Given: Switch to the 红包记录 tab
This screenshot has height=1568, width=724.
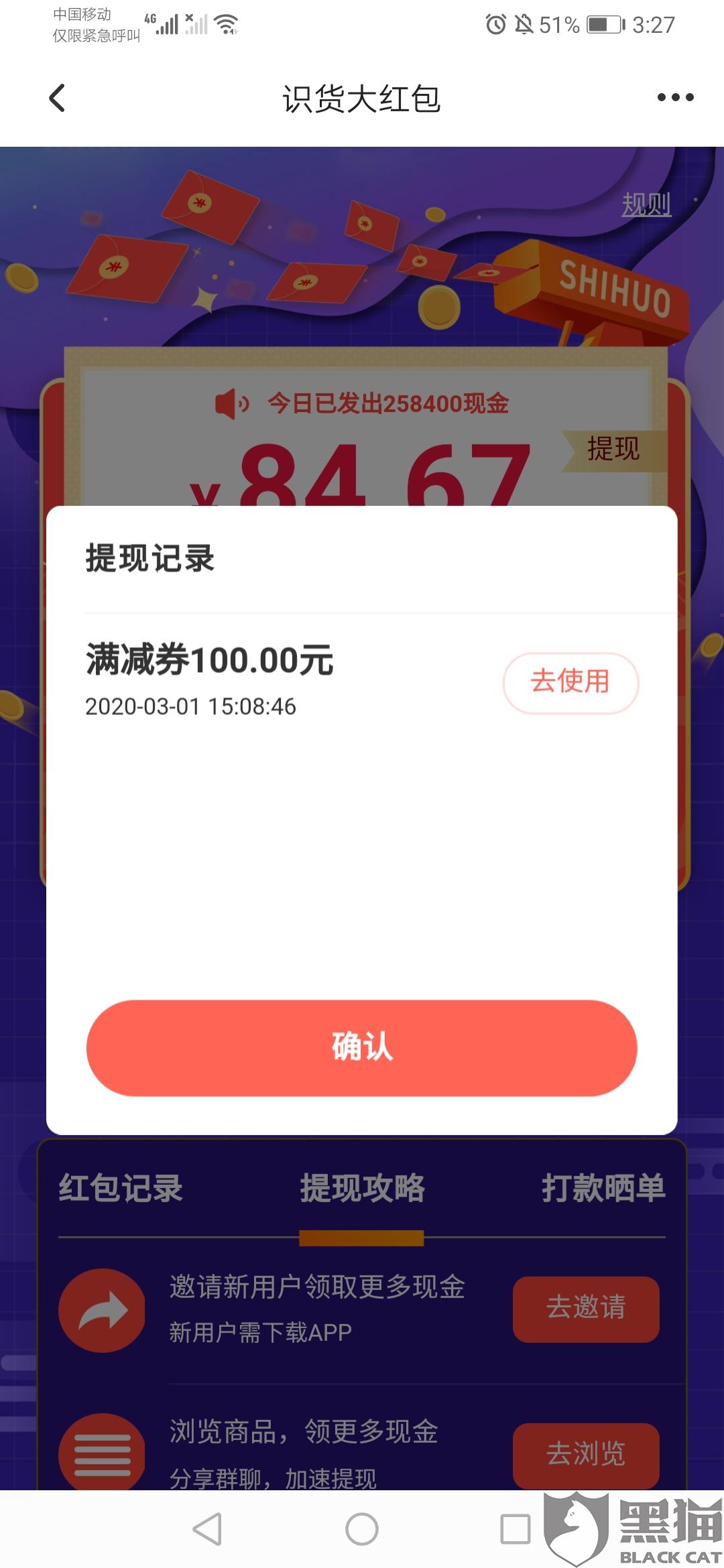Looking at the screenshot, I should 121,1188.
